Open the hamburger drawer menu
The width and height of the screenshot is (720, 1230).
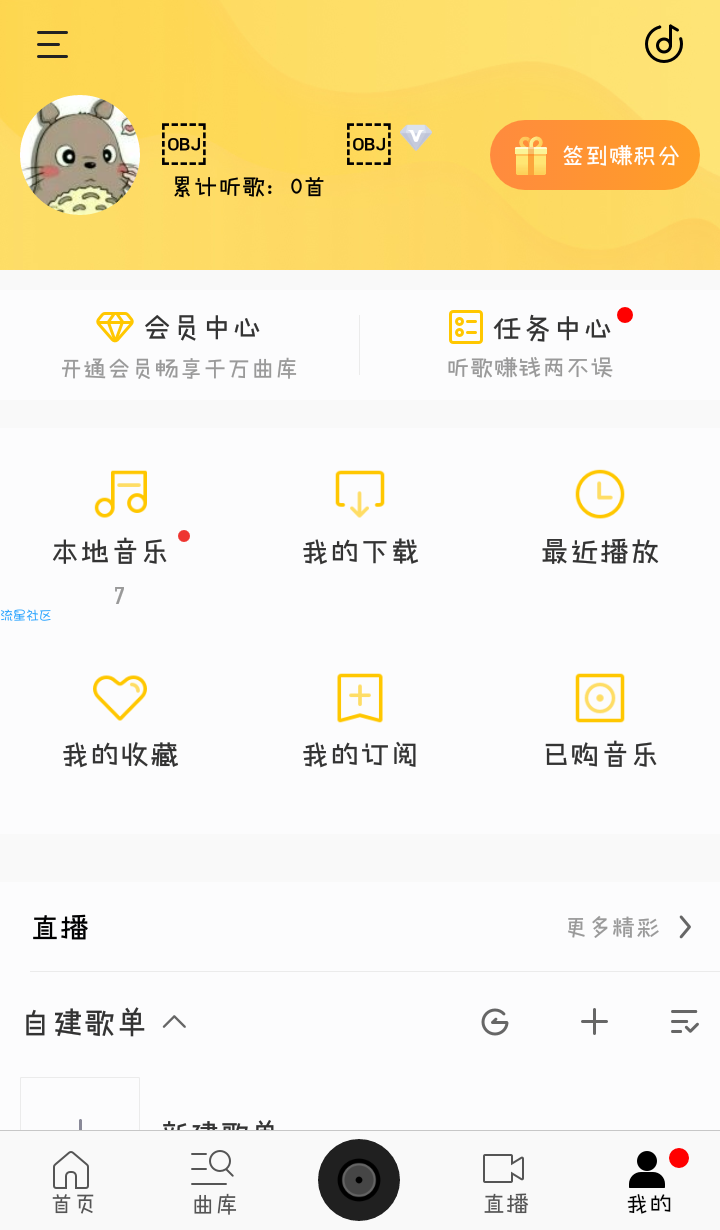tap(52, 44)
